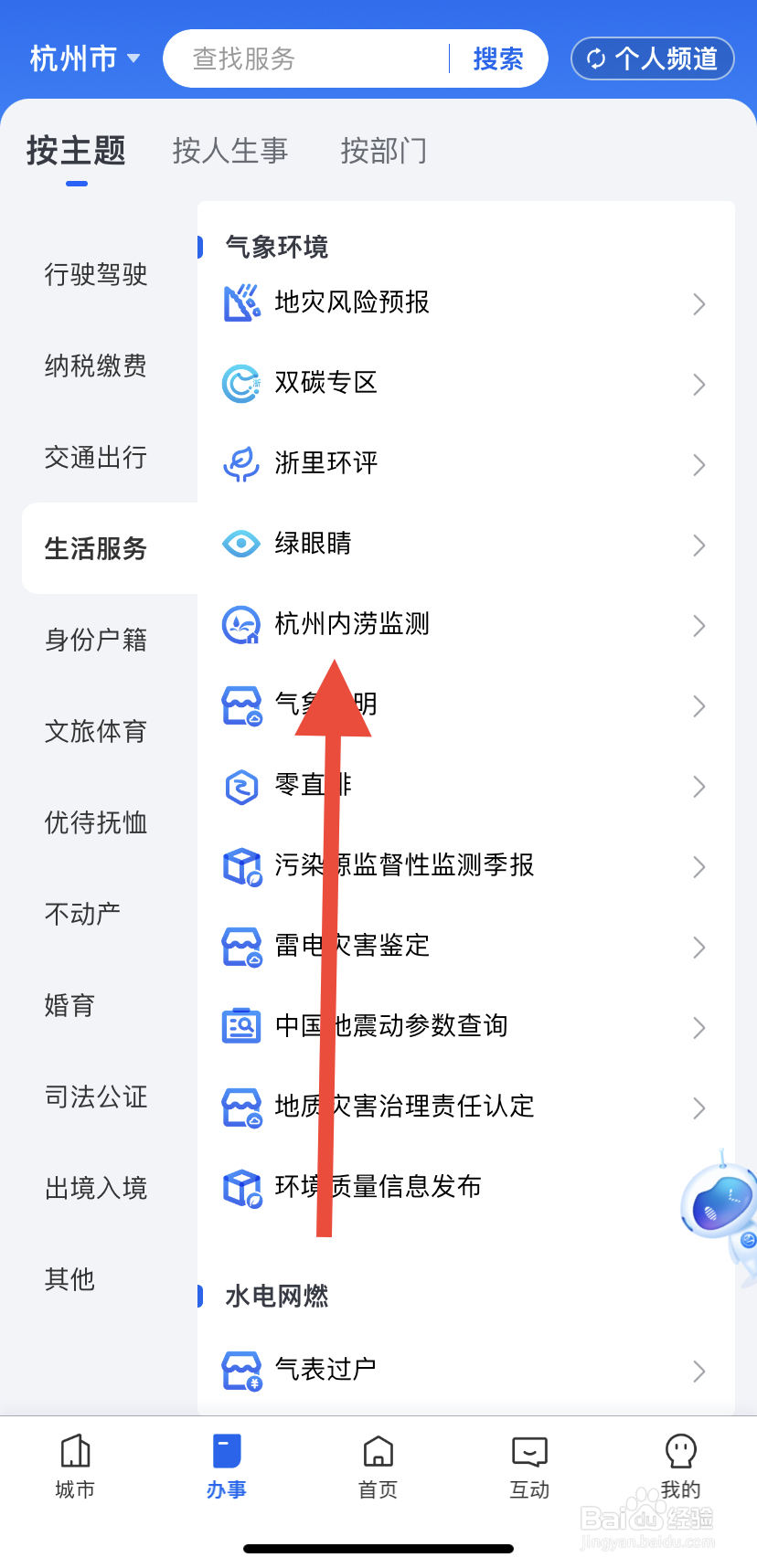757x1568 pixels.
Task: Expand the 环境质量信息发布 chevron
Action: pos(698,1188)
